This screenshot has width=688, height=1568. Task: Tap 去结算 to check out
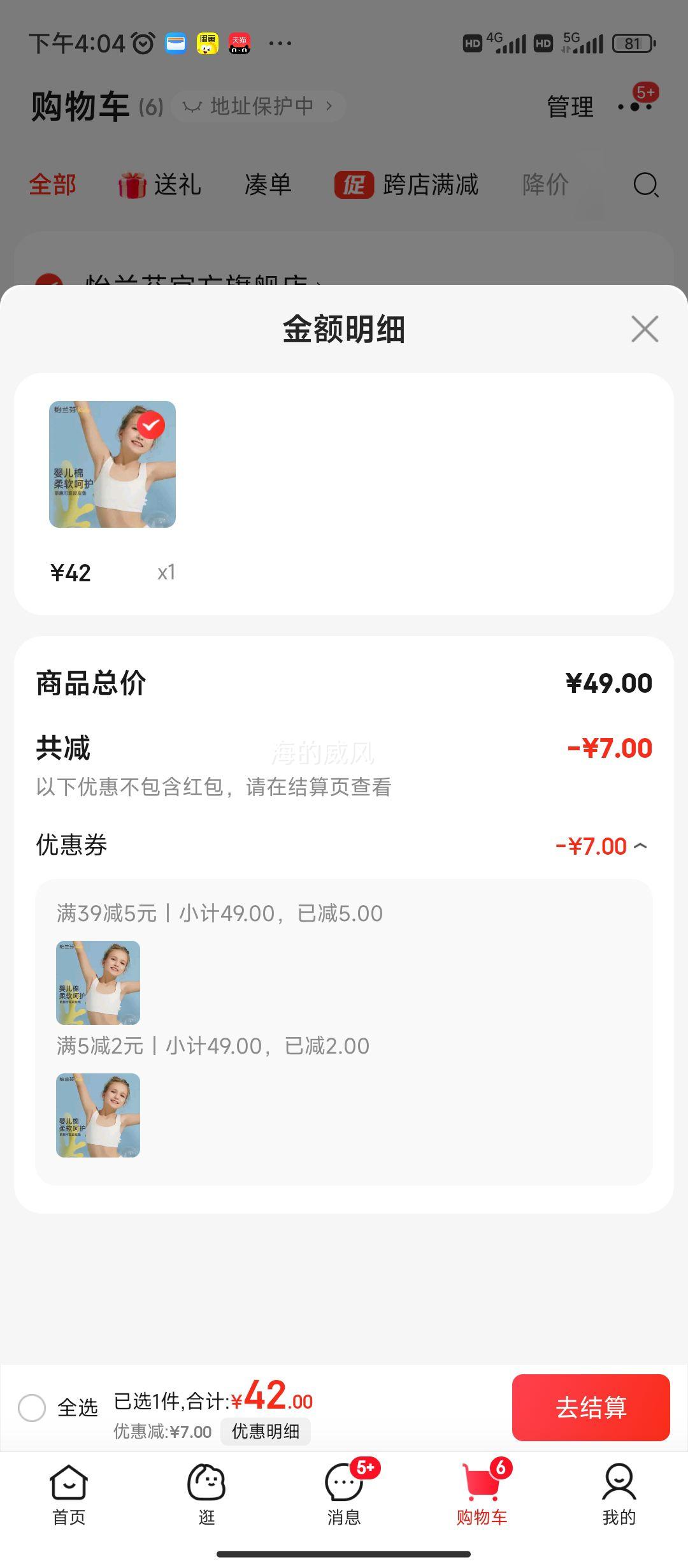pos(591,1407)
